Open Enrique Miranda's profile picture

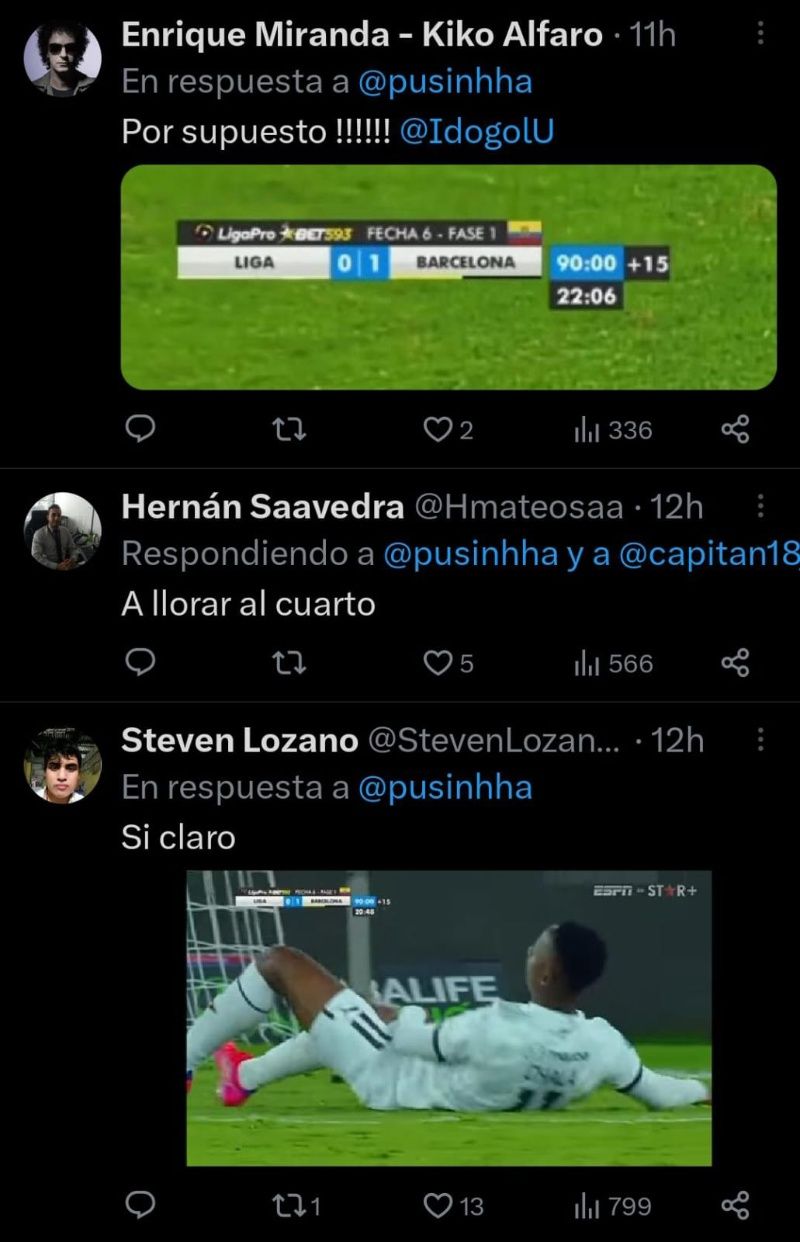[x=62, y=58]
